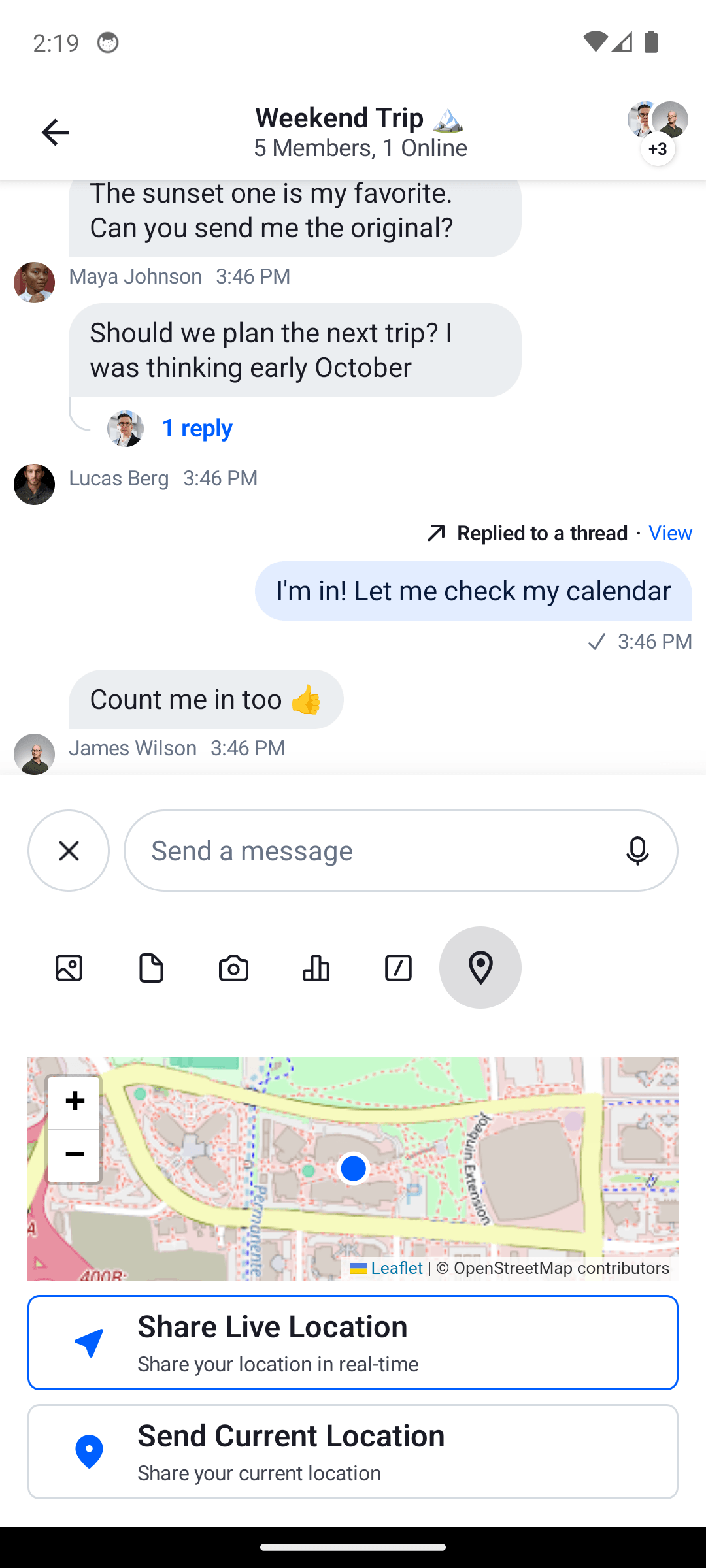Select the location pin attachment icon
The height and width of the screenshot is (1568, 706).
click(480, 968)
